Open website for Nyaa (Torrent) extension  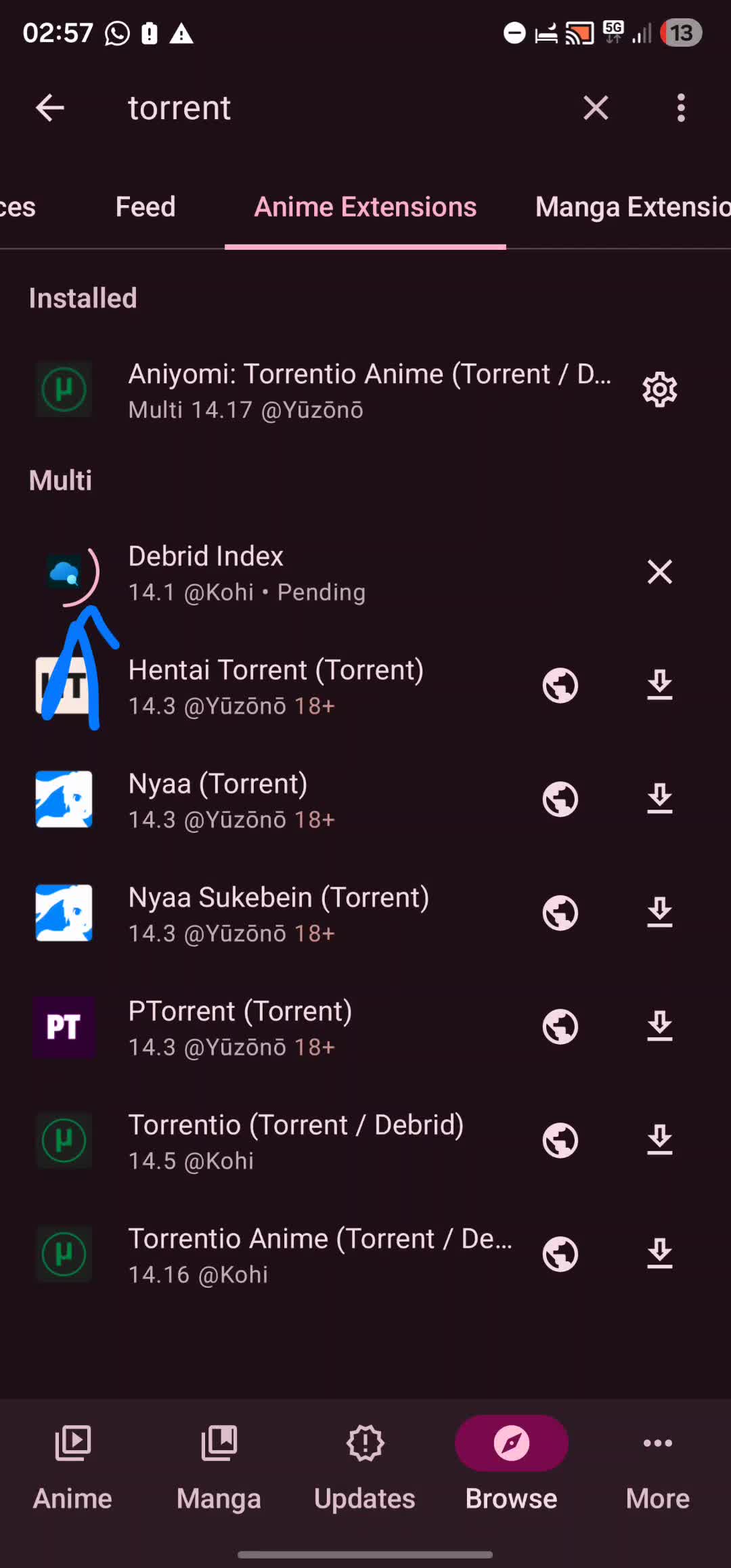click(560, 799)
